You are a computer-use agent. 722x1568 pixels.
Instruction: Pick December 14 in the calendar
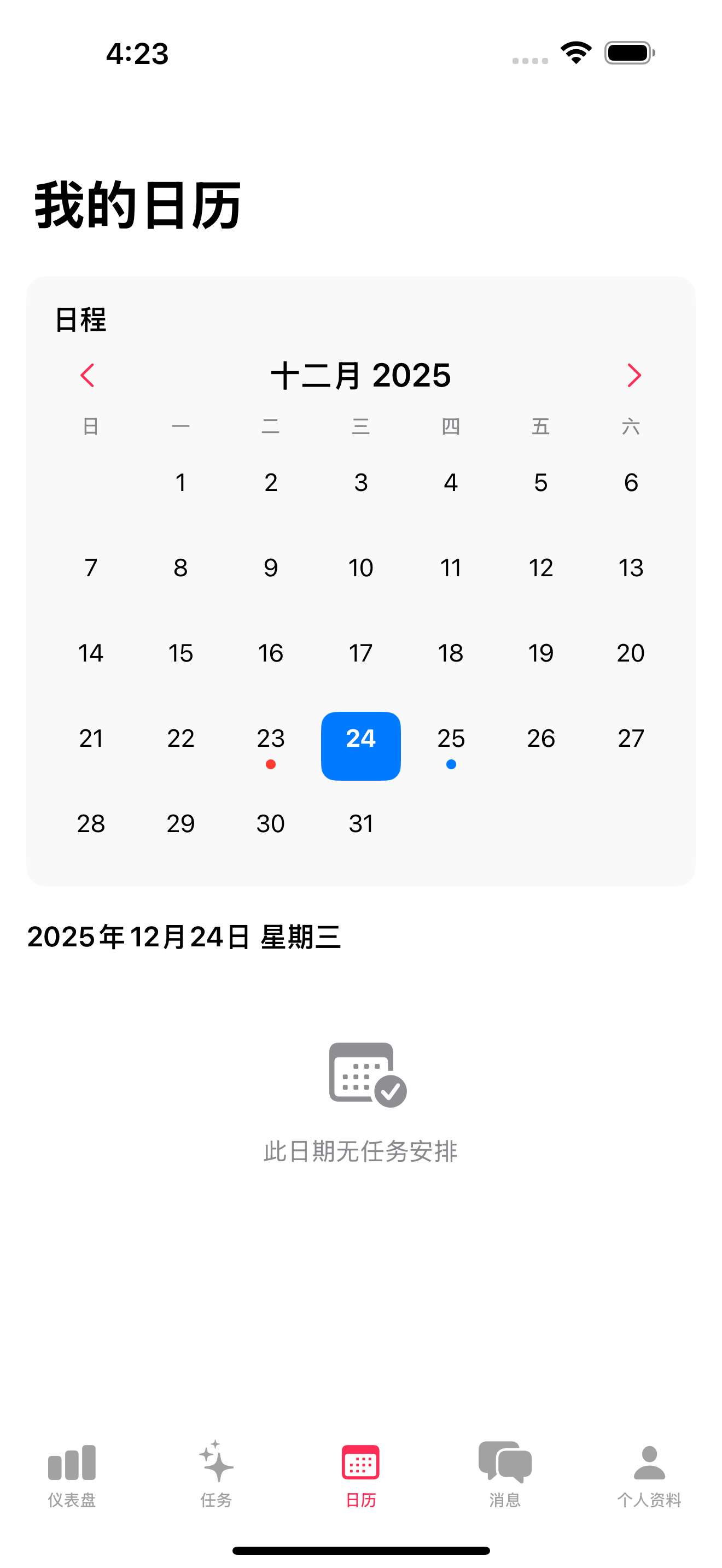tap(91, 653)
